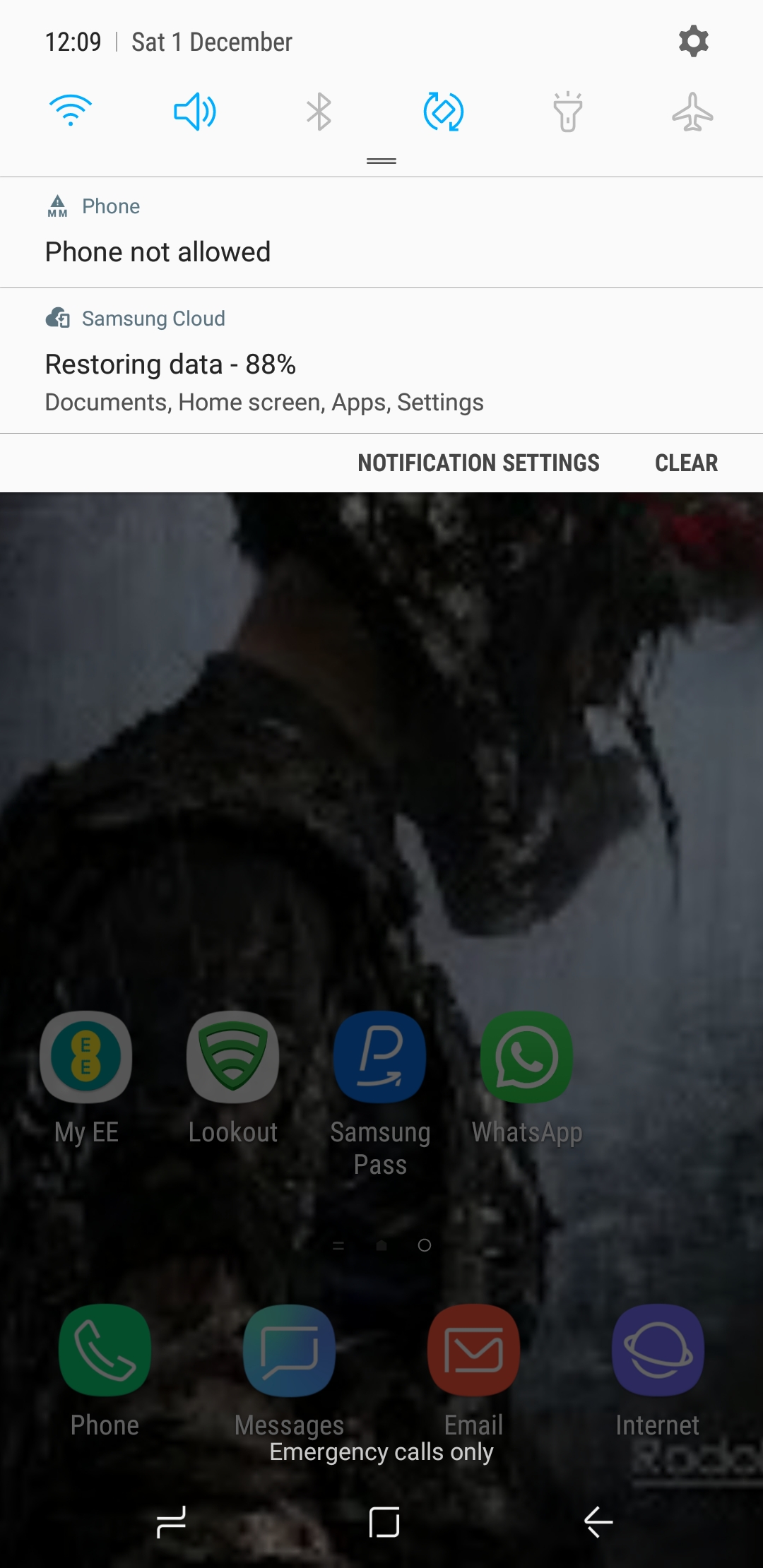Enable airplane mode
The height and width of the screenshot is (1568, 763).
692,112
